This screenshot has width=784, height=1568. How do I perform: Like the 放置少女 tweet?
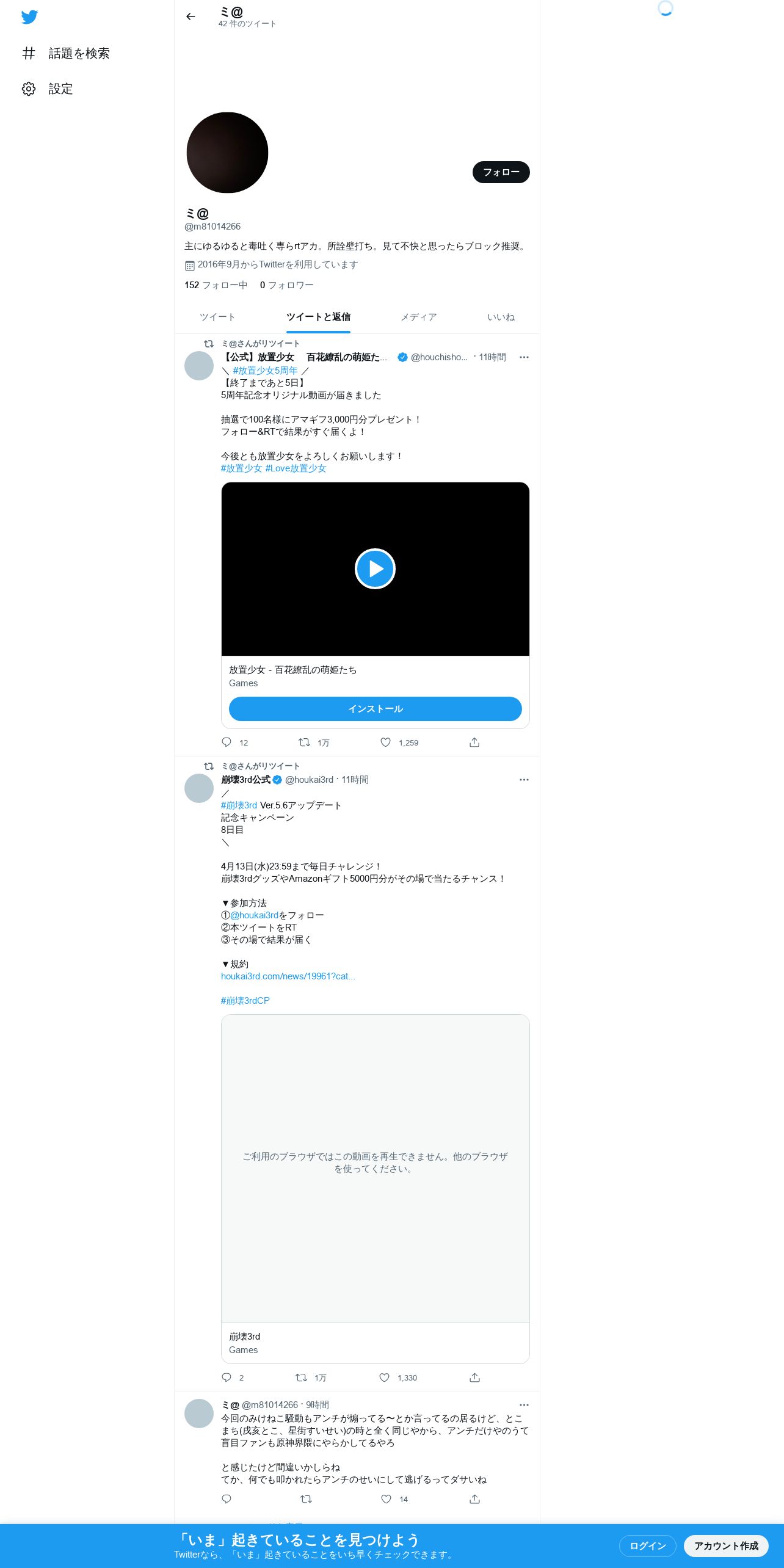(x=385, y=742)
